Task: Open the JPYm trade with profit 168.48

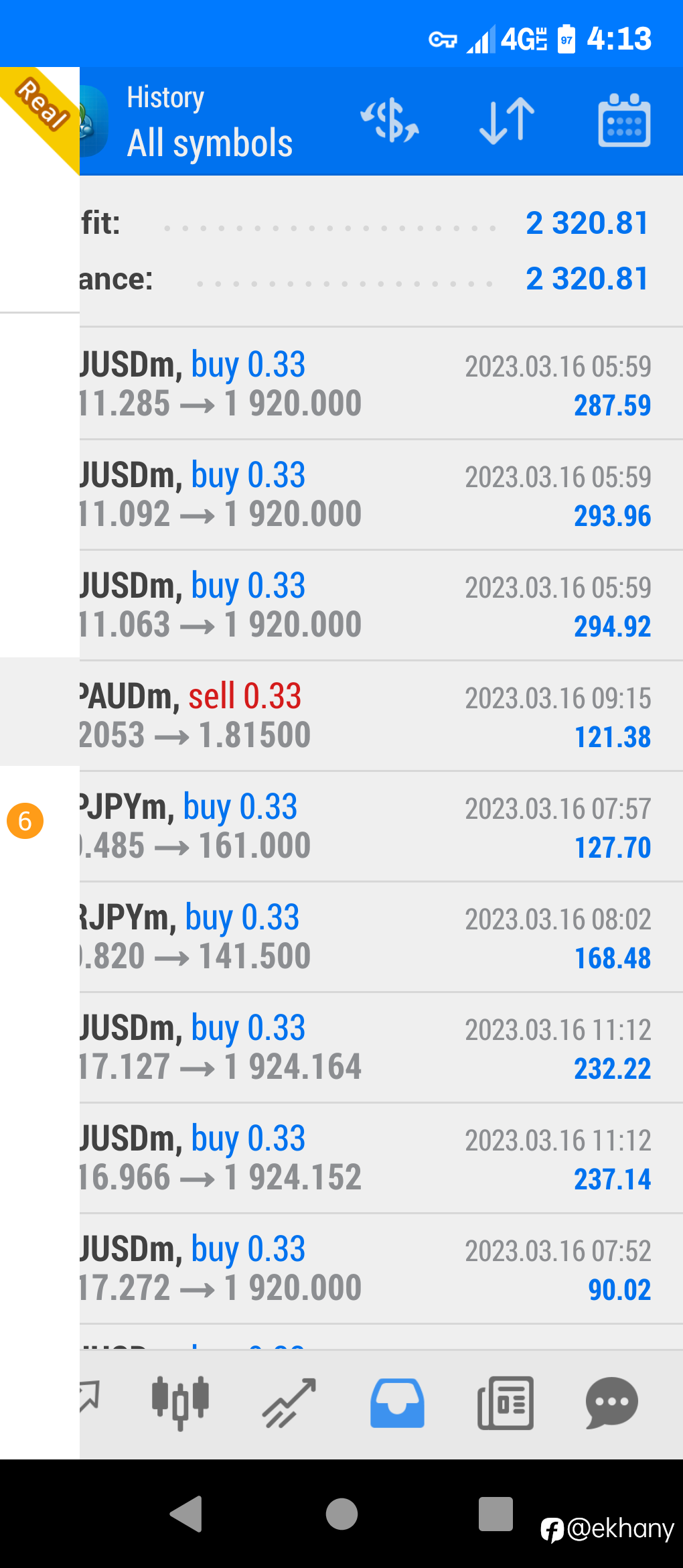Action: (381, 937)
